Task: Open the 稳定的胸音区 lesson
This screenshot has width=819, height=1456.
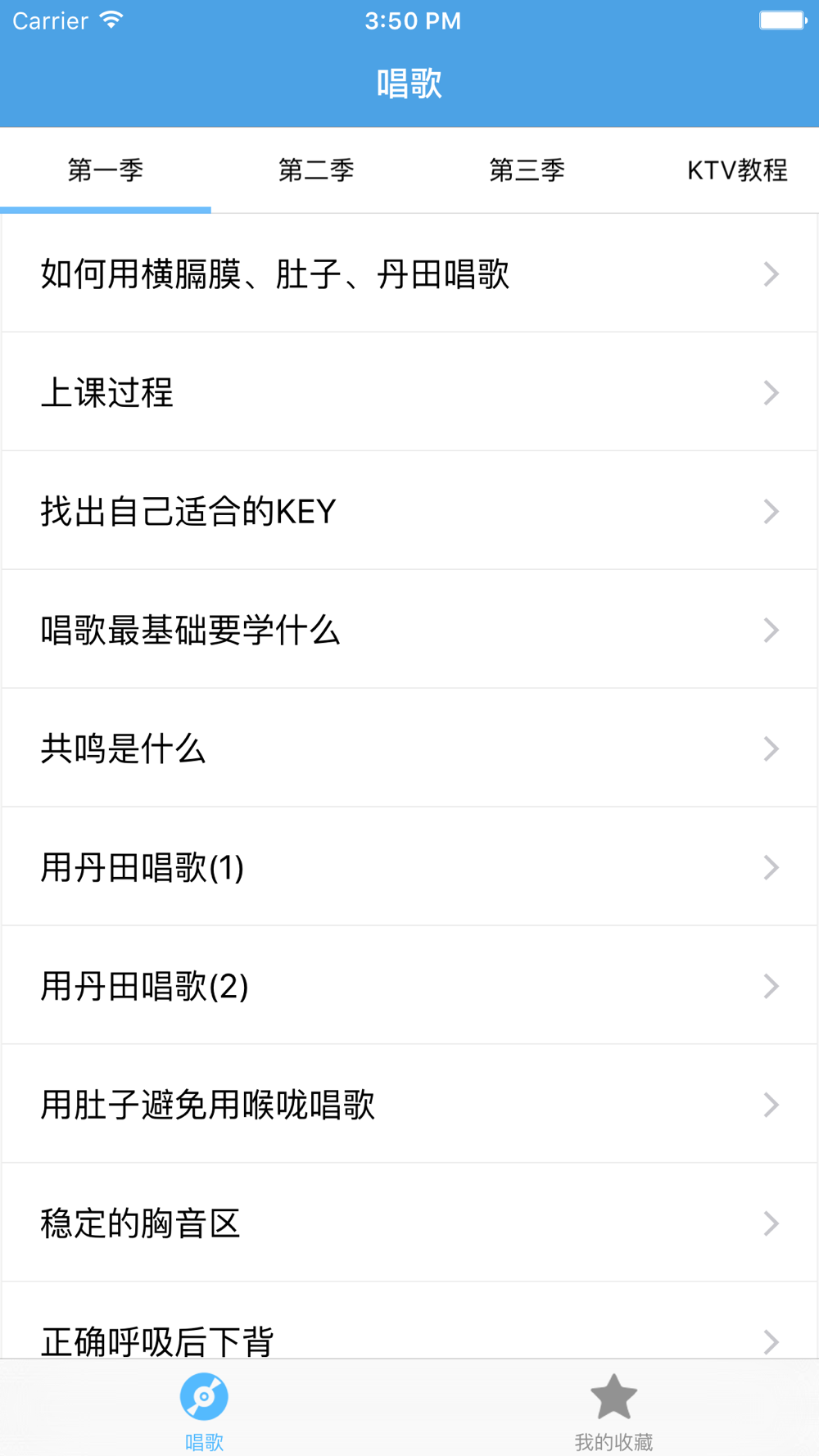Action: pyautogui.click(x=409, y=1223)
